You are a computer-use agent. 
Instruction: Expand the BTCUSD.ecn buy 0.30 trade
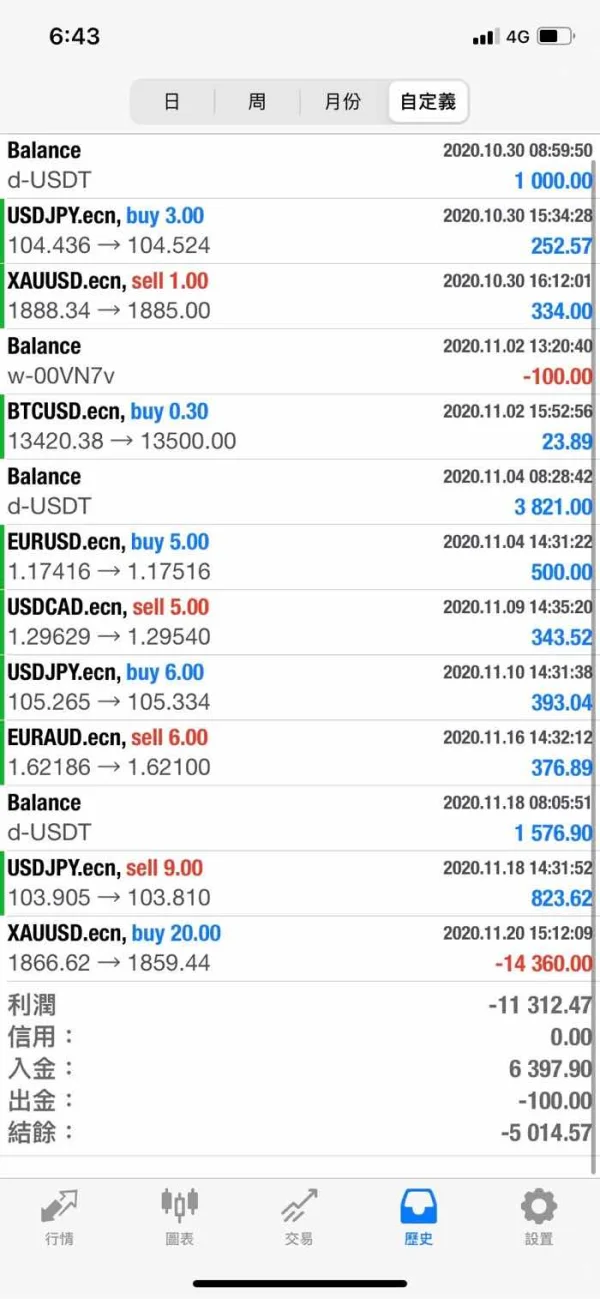(300, 426)
